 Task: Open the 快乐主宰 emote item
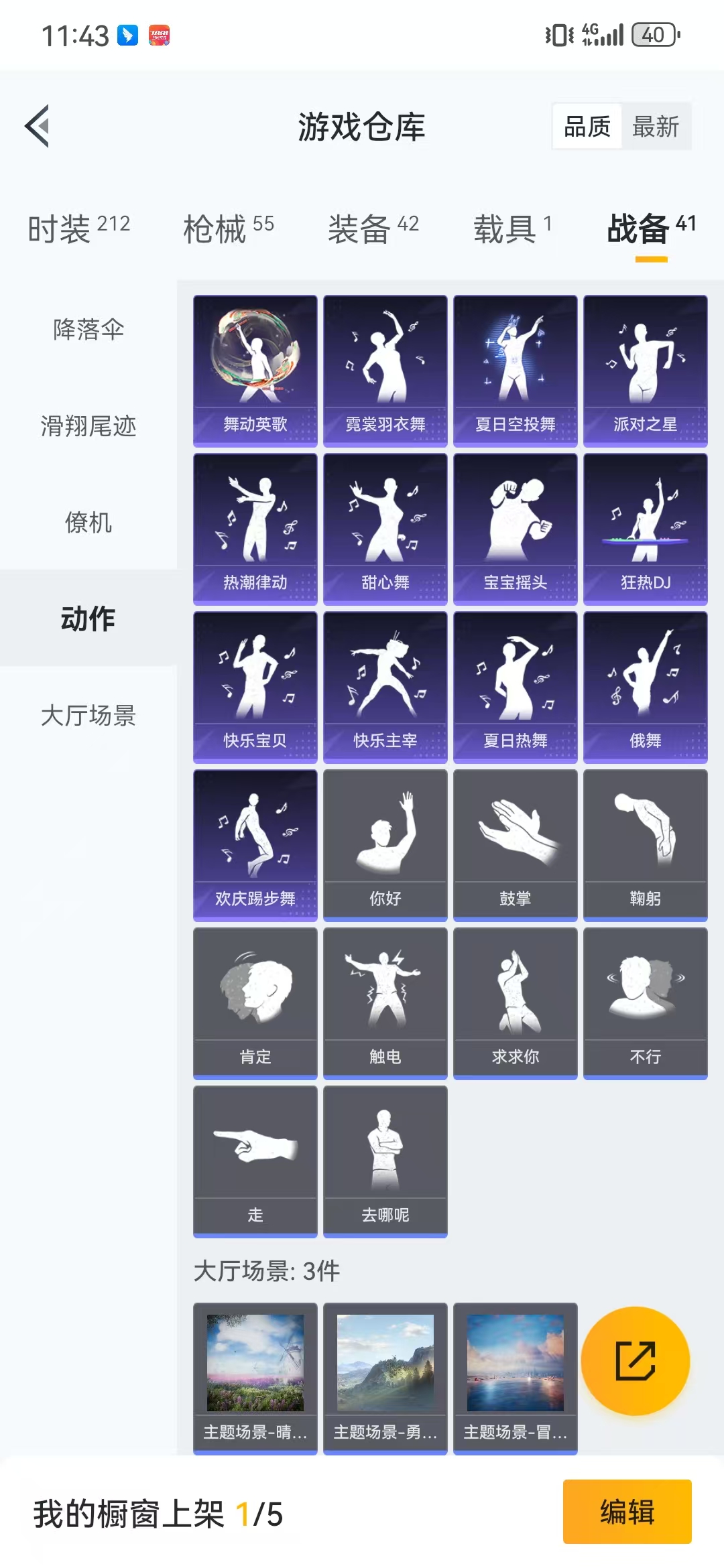[x=385, y=688]
